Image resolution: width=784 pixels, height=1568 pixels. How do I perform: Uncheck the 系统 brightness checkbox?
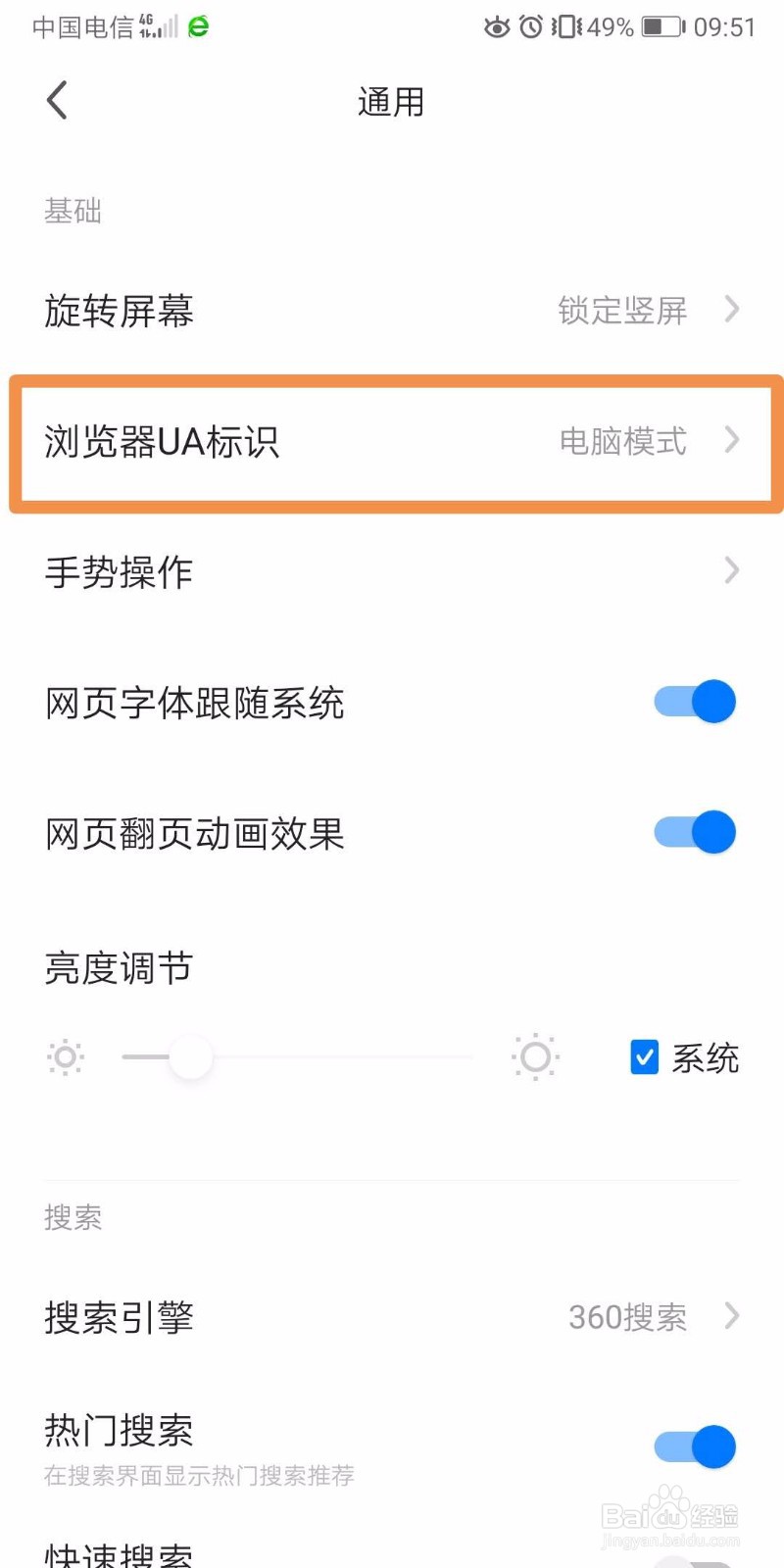pyautogui.click(x=644, y=1057)
